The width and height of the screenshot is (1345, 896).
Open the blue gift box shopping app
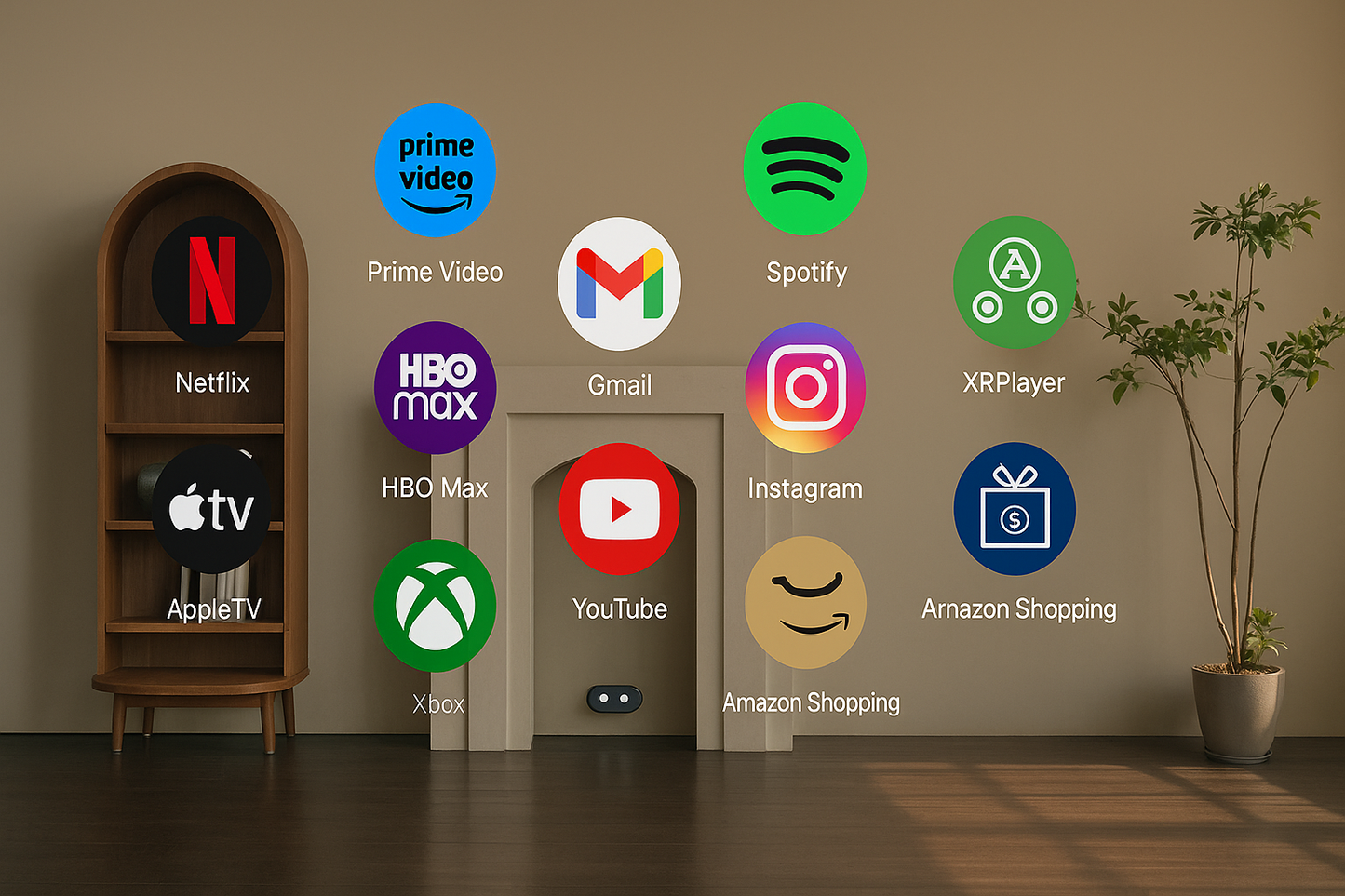[1015, 509]
